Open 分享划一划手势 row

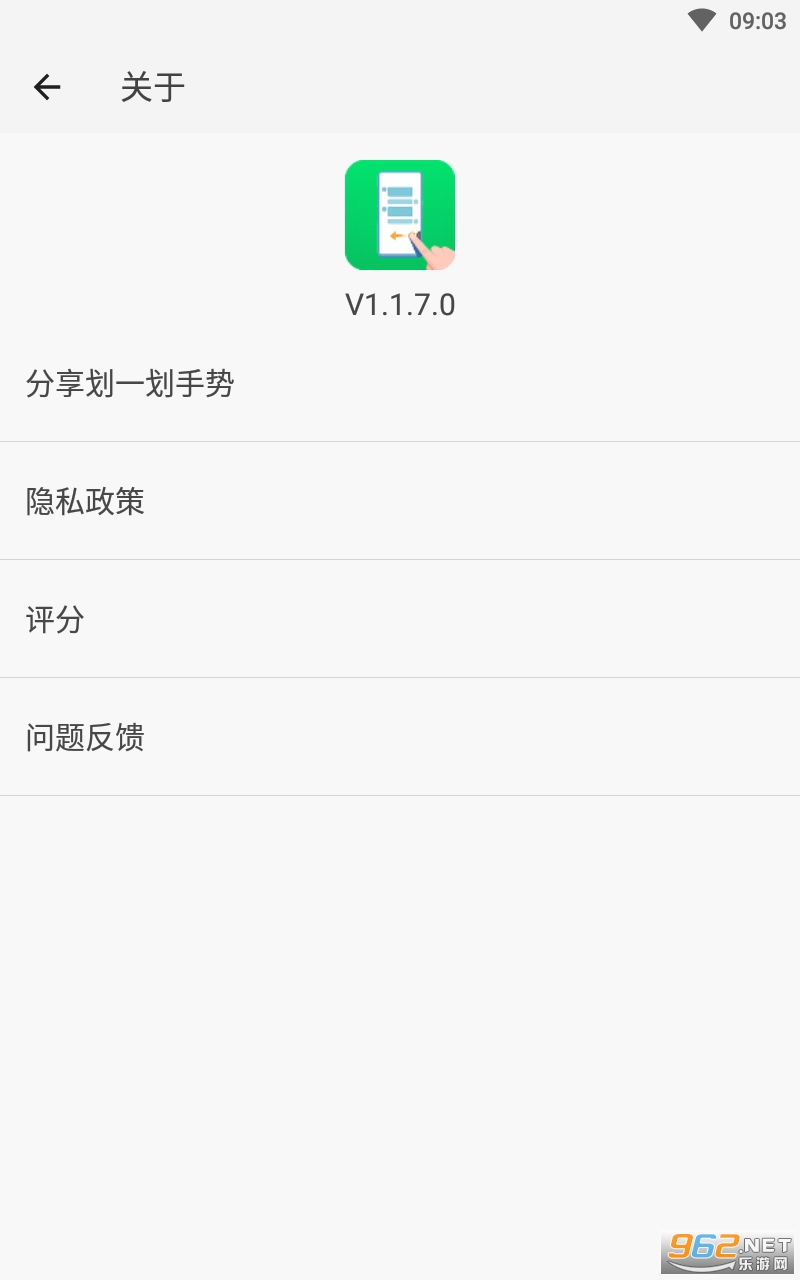tap(400, 383)
